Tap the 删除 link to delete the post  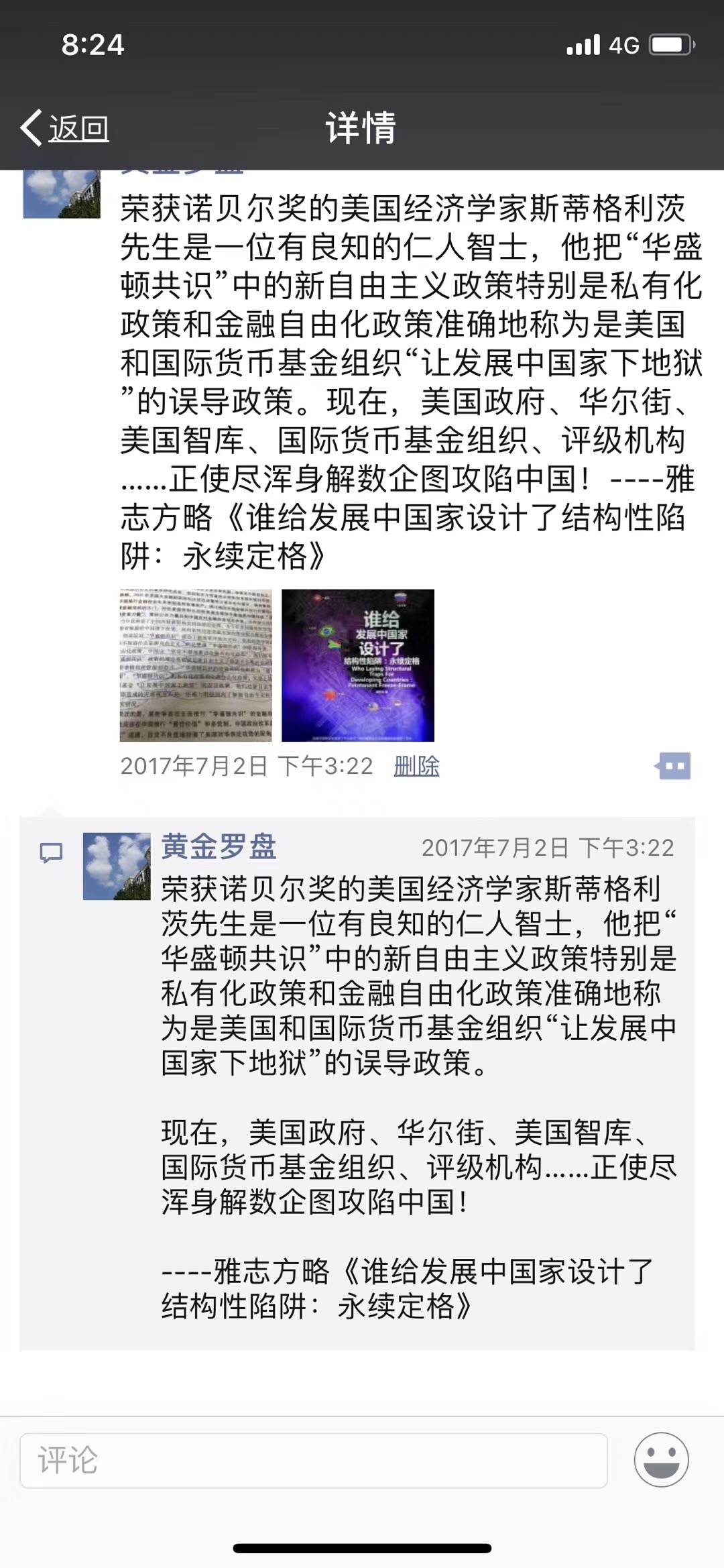tap(416, 766)
